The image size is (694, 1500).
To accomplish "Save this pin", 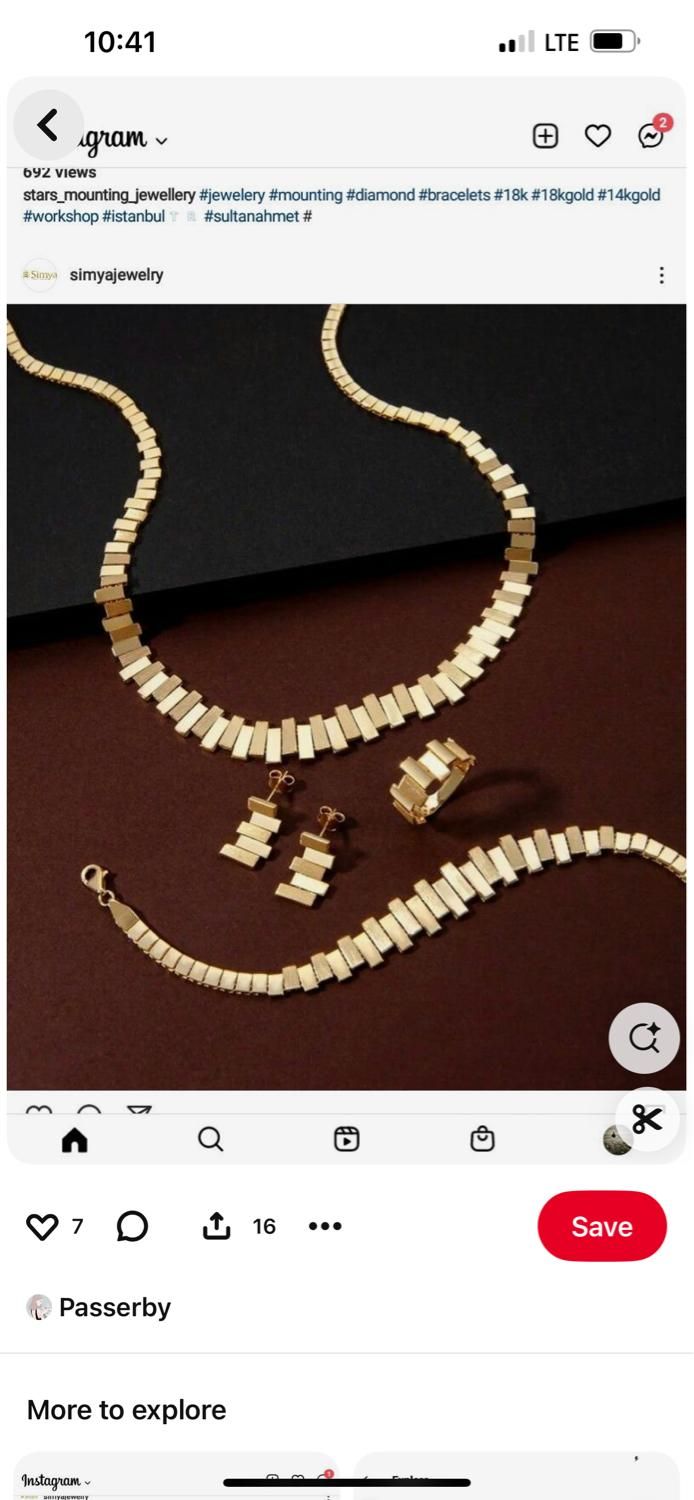I will [601, 1226].
